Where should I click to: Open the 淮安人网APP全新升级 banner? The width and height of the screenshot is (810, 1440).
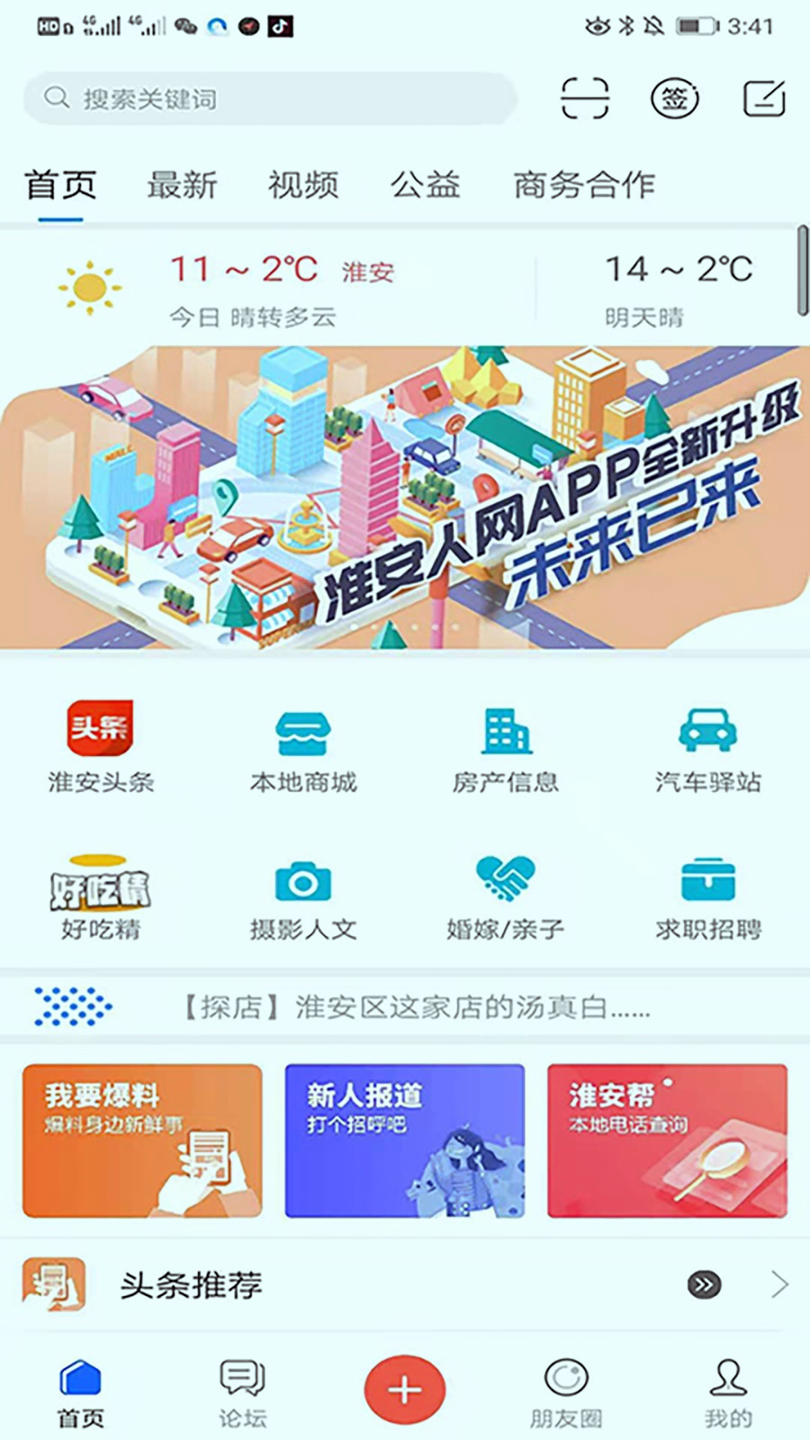click(405, 497)
